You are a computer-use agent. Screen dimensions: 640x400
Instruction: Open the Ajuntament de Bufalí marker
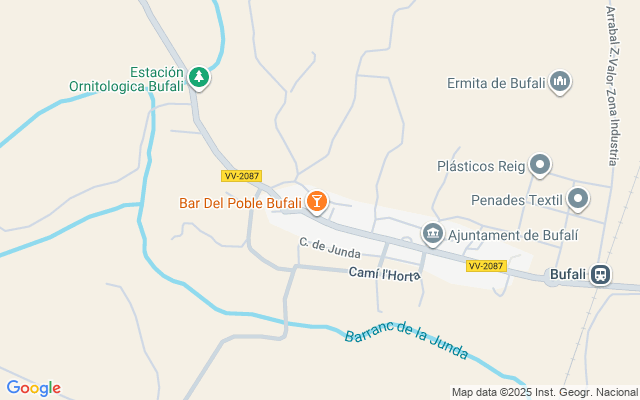[433, 235]
